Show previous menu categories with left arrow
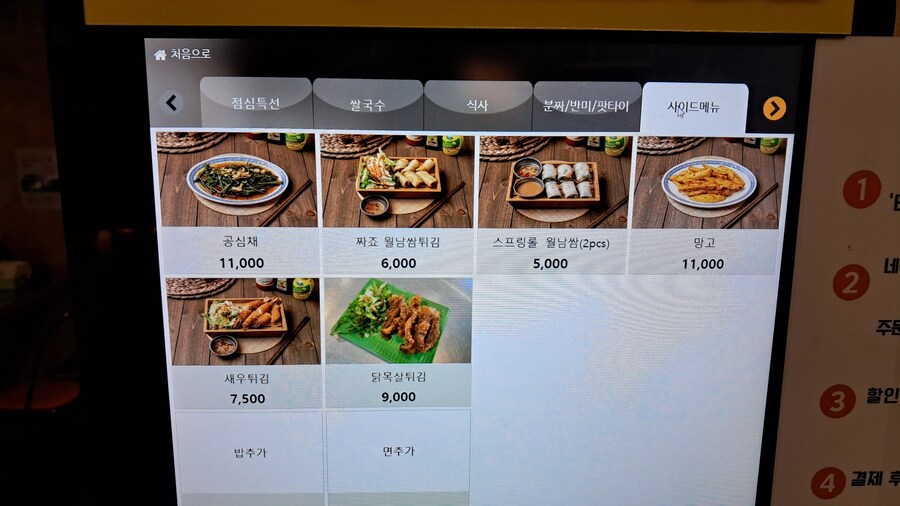 coord(172,103)
